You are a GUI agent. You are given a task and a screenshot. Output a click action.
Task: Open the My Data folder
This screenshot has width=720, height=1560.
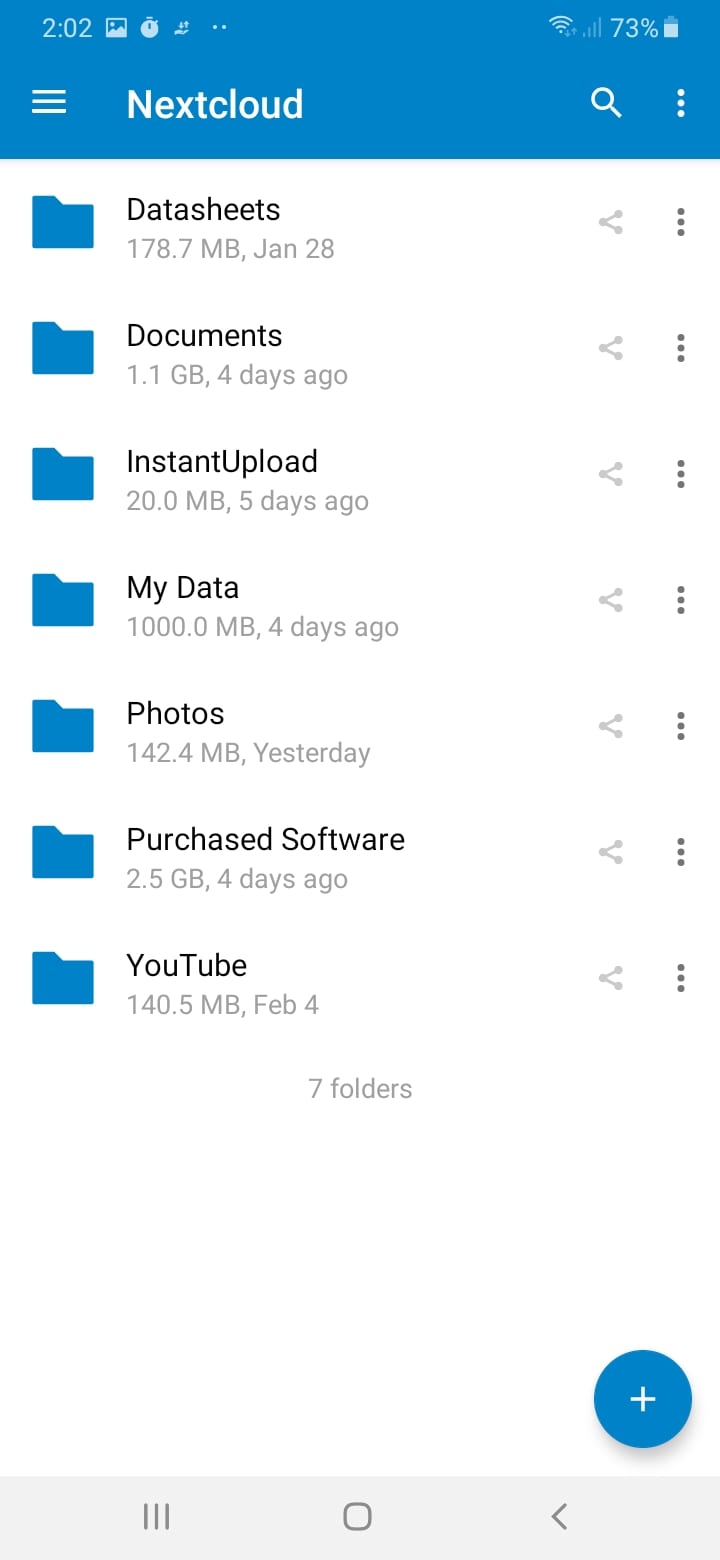coord(183,605)
